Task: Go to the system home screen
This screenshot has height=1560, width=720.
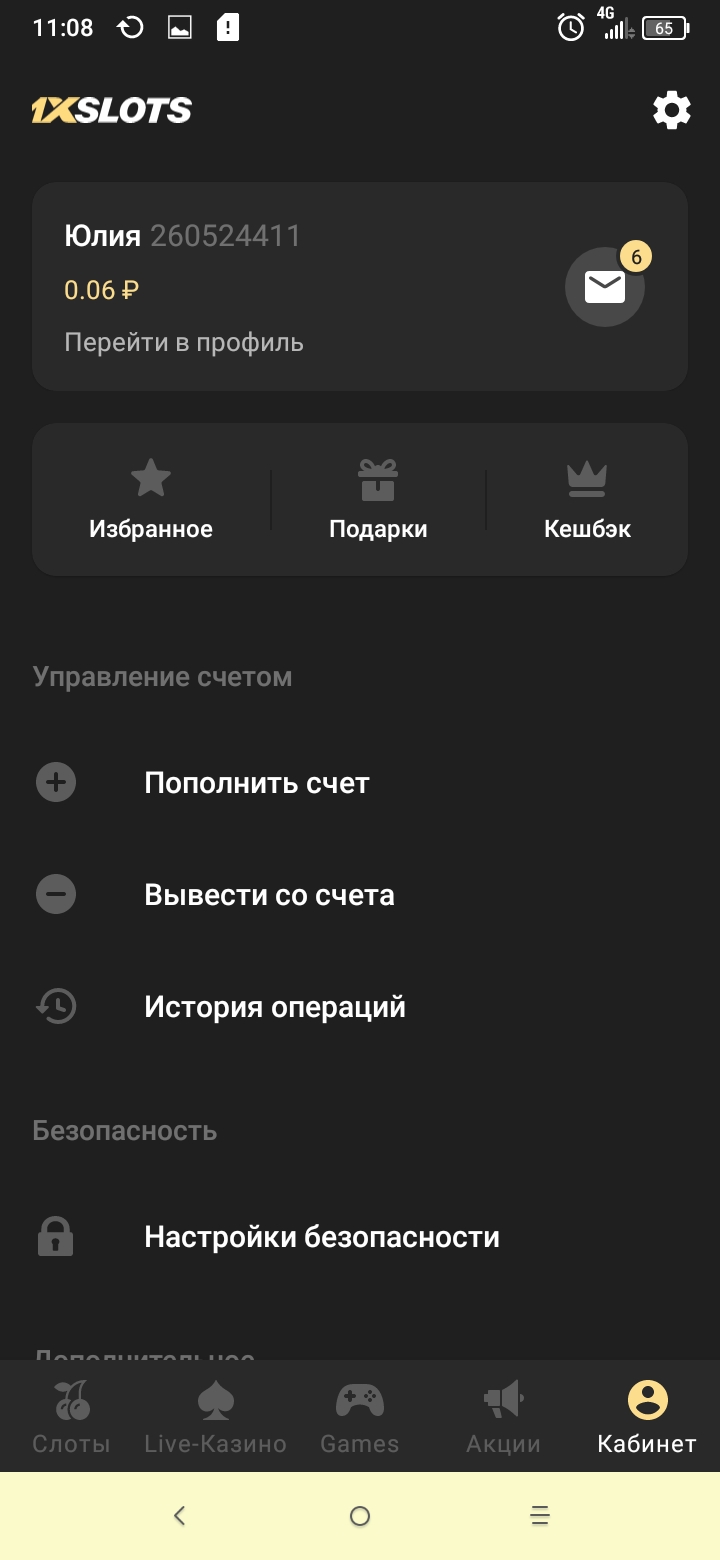Action: (360, 1516)
